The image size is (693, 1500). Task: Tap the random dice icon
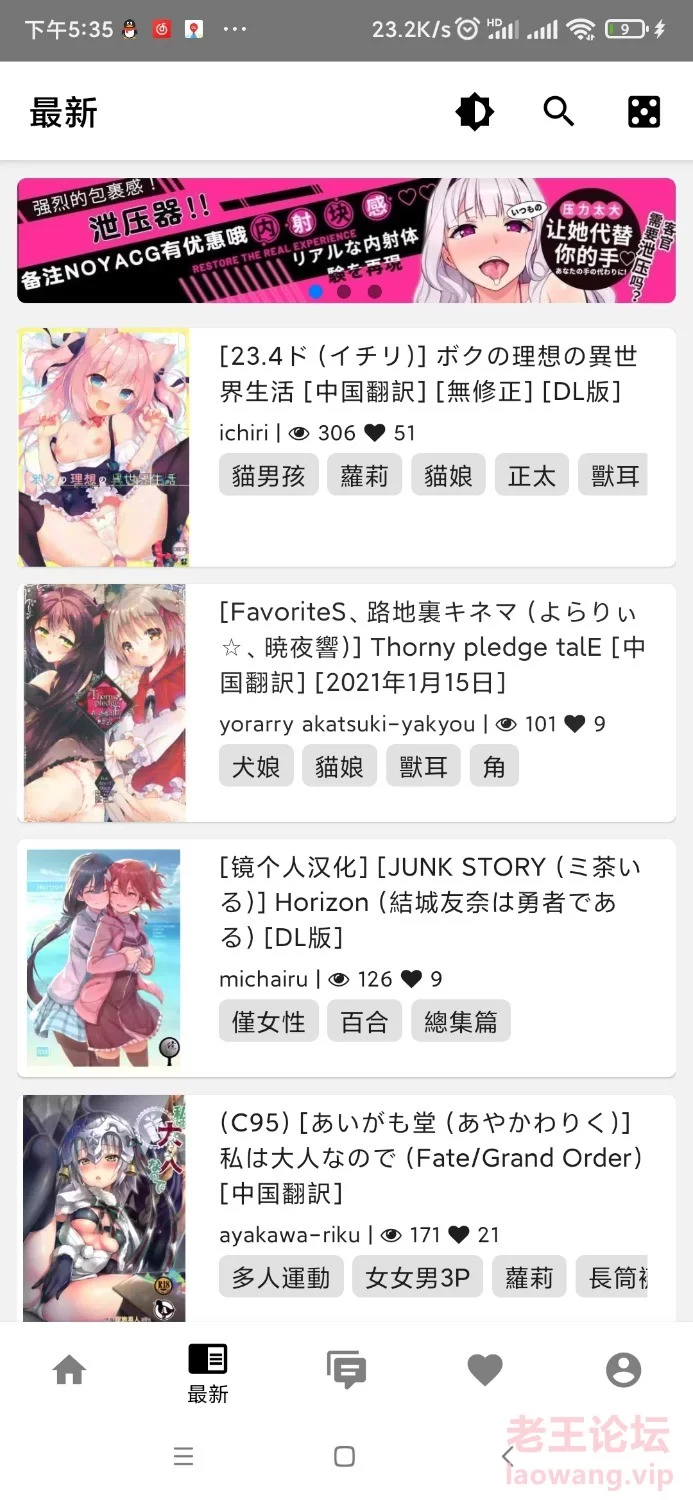644,111
